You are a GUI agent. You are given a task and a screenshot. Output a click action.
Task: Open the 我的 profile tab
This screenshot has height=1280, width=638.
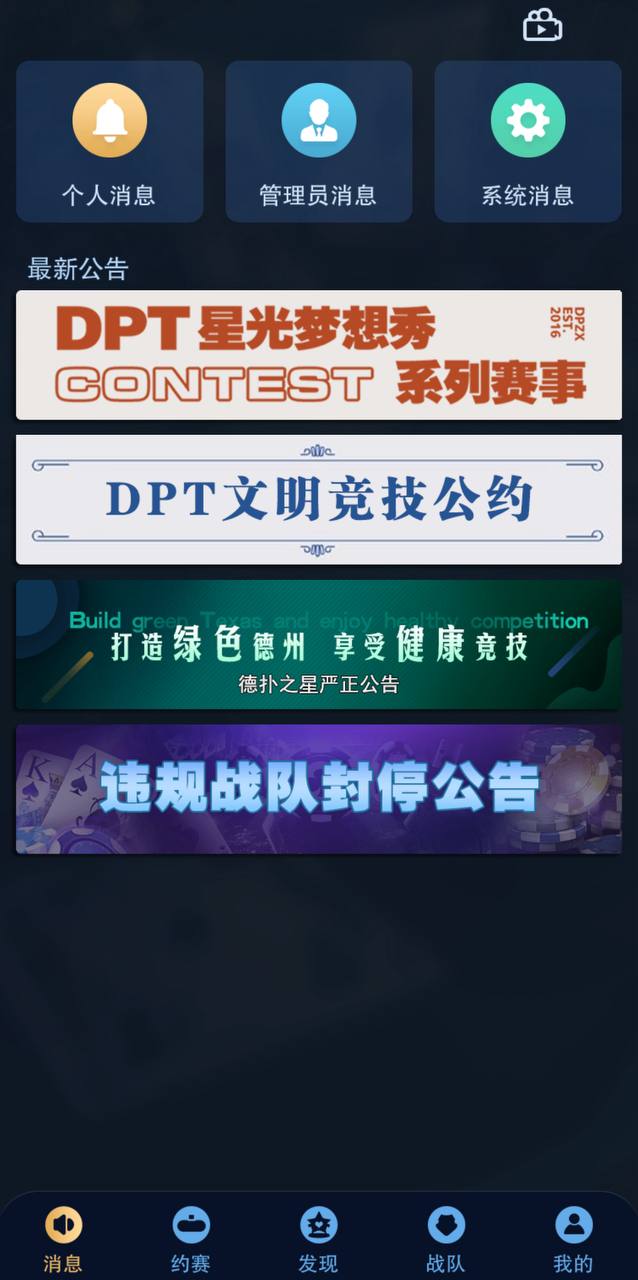(x=573, y=1238)
